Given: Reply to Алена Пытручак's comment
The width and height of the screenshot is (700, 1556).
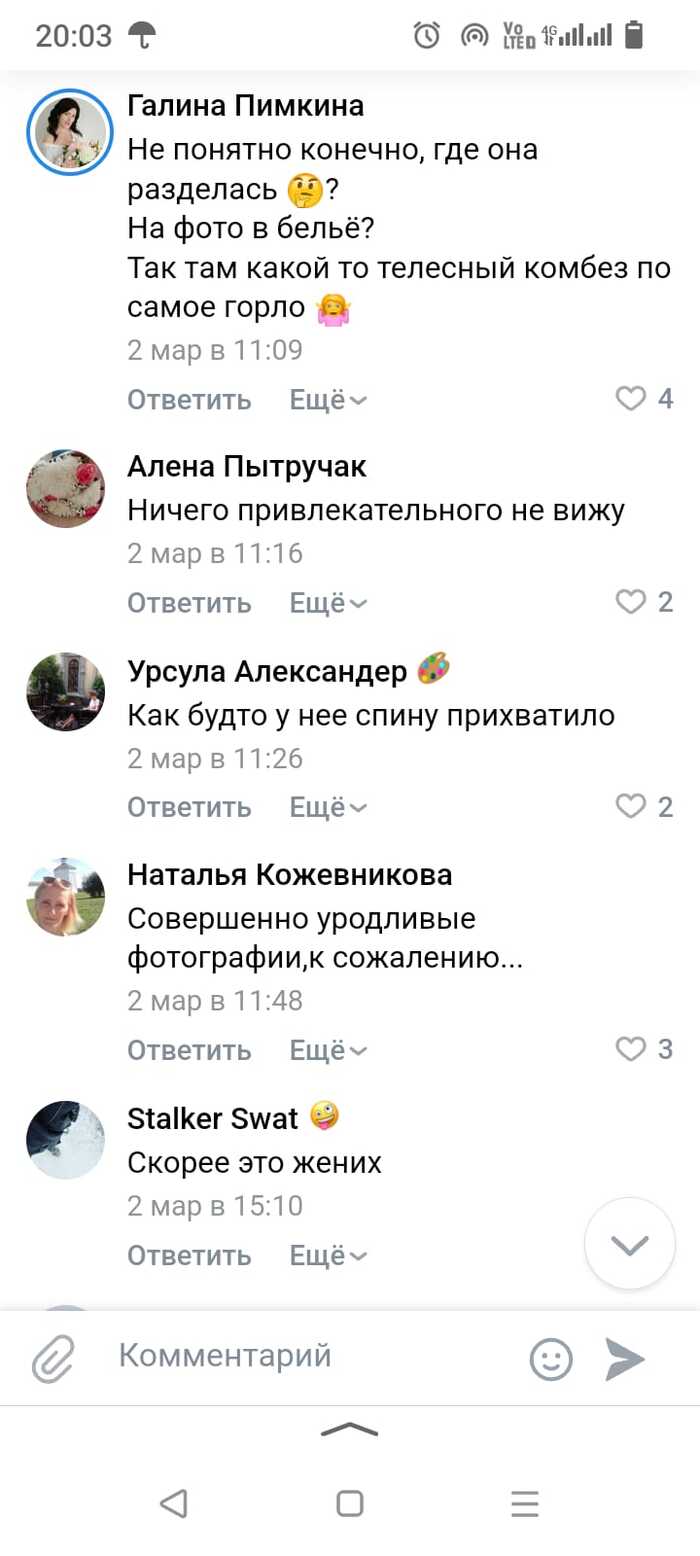Looking at the screenshot, I should (189, 603).
